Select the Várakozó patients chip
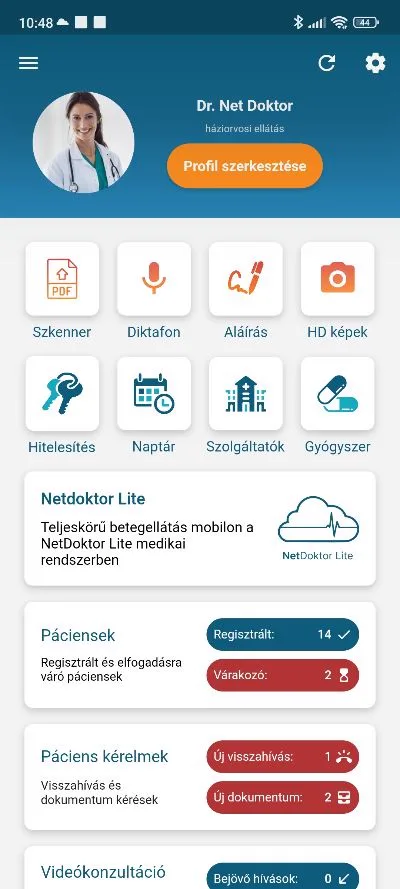 pyautogui.click(x=283, y=675)
